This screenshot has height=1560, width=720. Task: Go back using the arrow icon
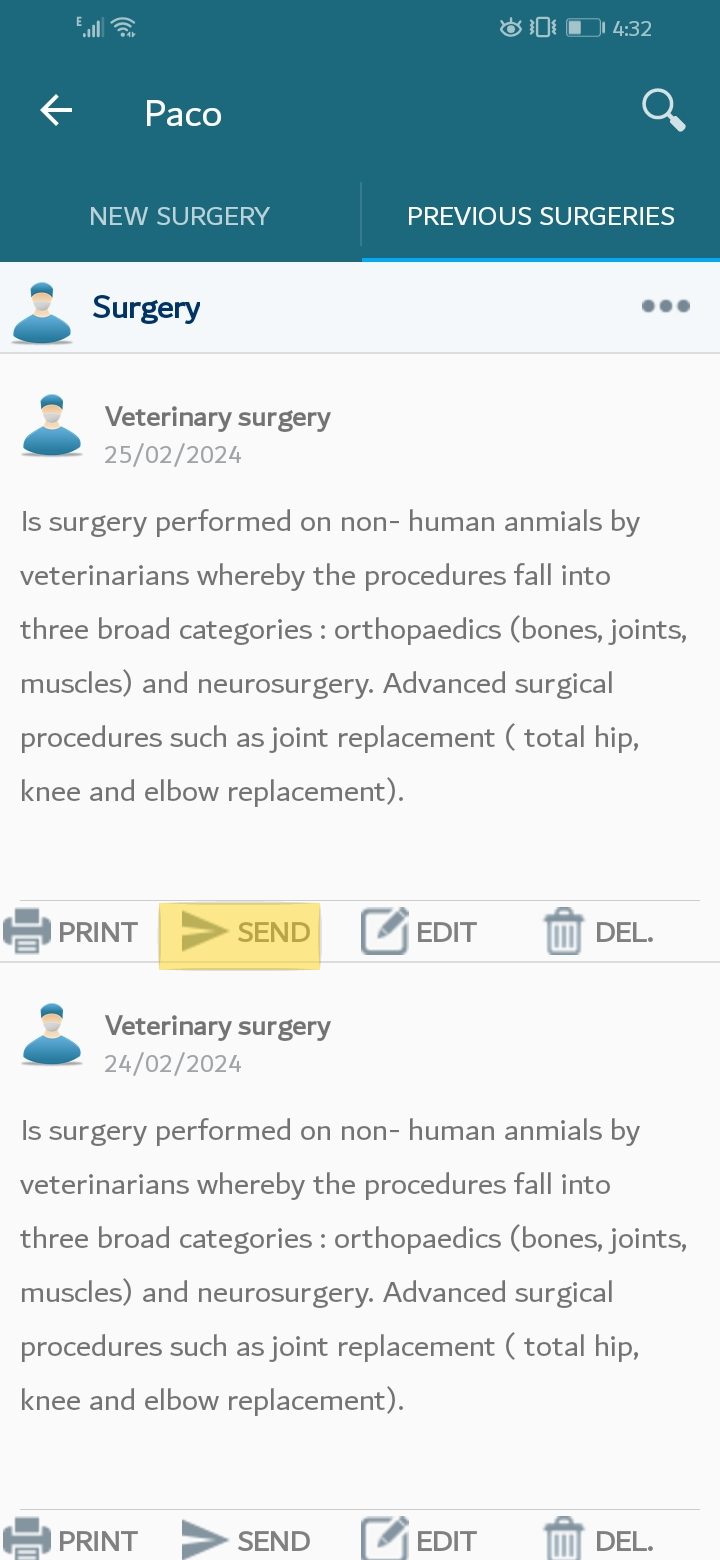click(56, 111)
